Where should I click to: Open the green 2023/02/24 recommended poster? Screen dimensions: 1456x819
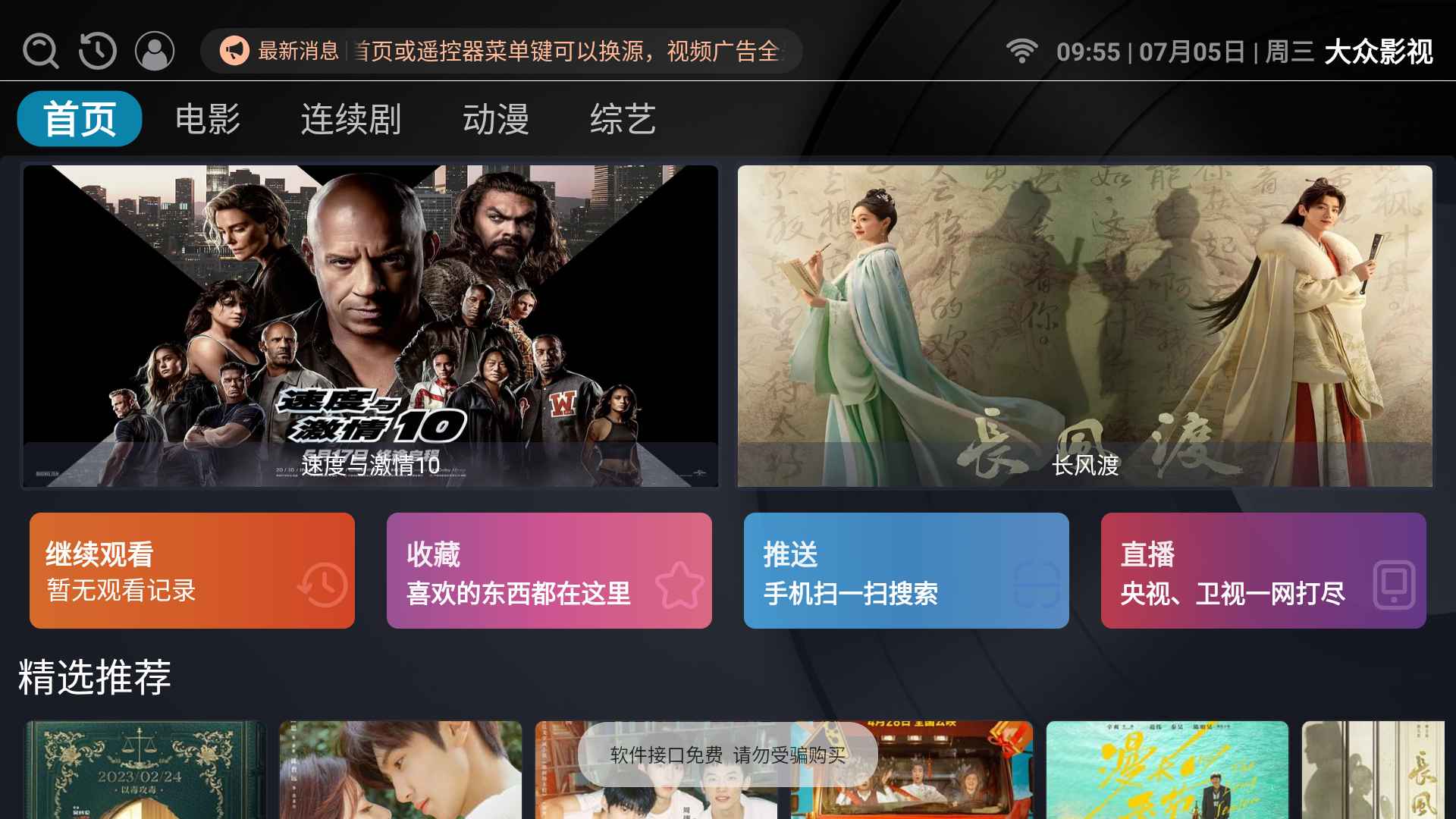[145, 770]
